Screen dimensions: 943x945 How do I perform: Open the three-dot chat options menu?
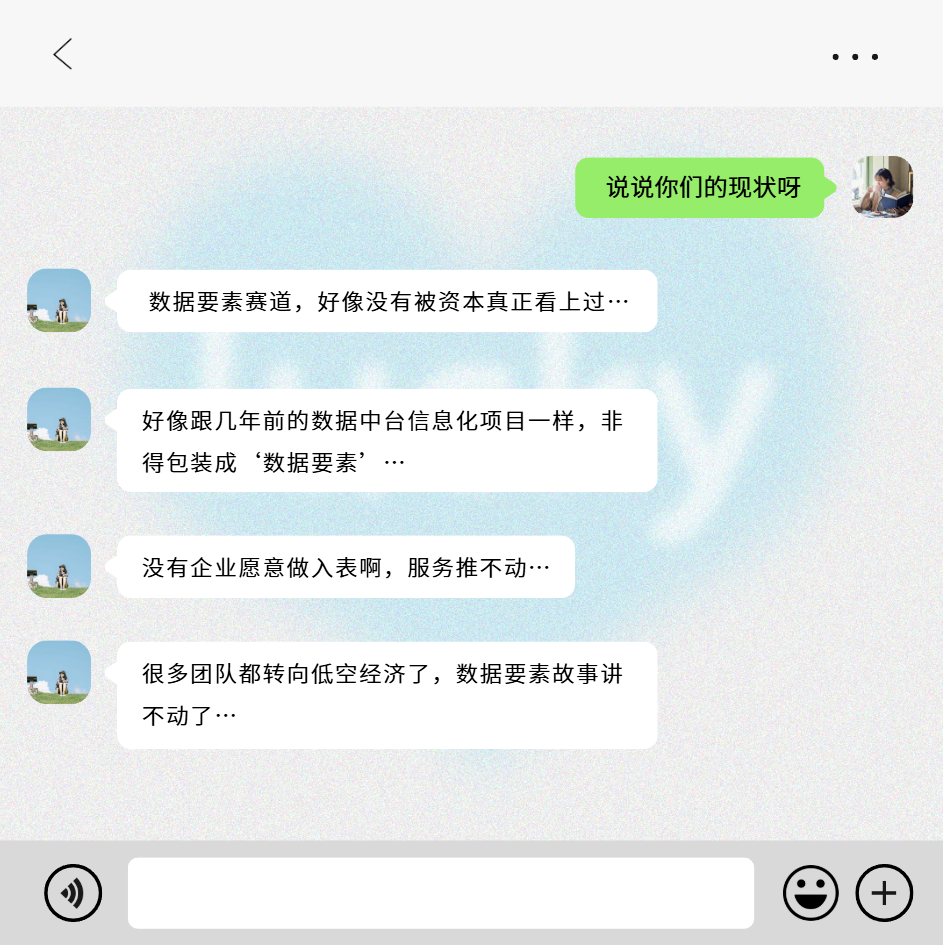tap(855, 57)
